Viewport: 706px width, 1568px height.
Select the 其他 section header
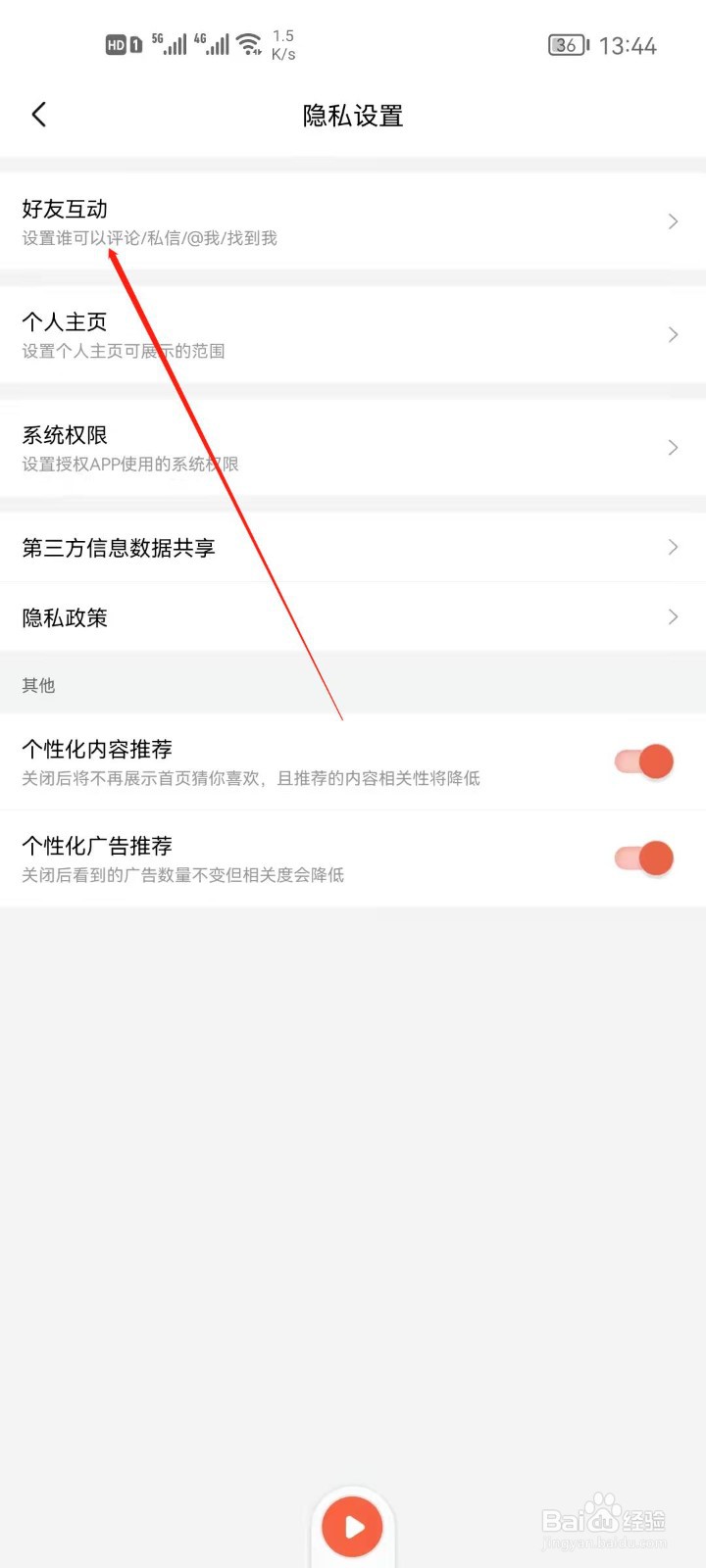point(37,685)
